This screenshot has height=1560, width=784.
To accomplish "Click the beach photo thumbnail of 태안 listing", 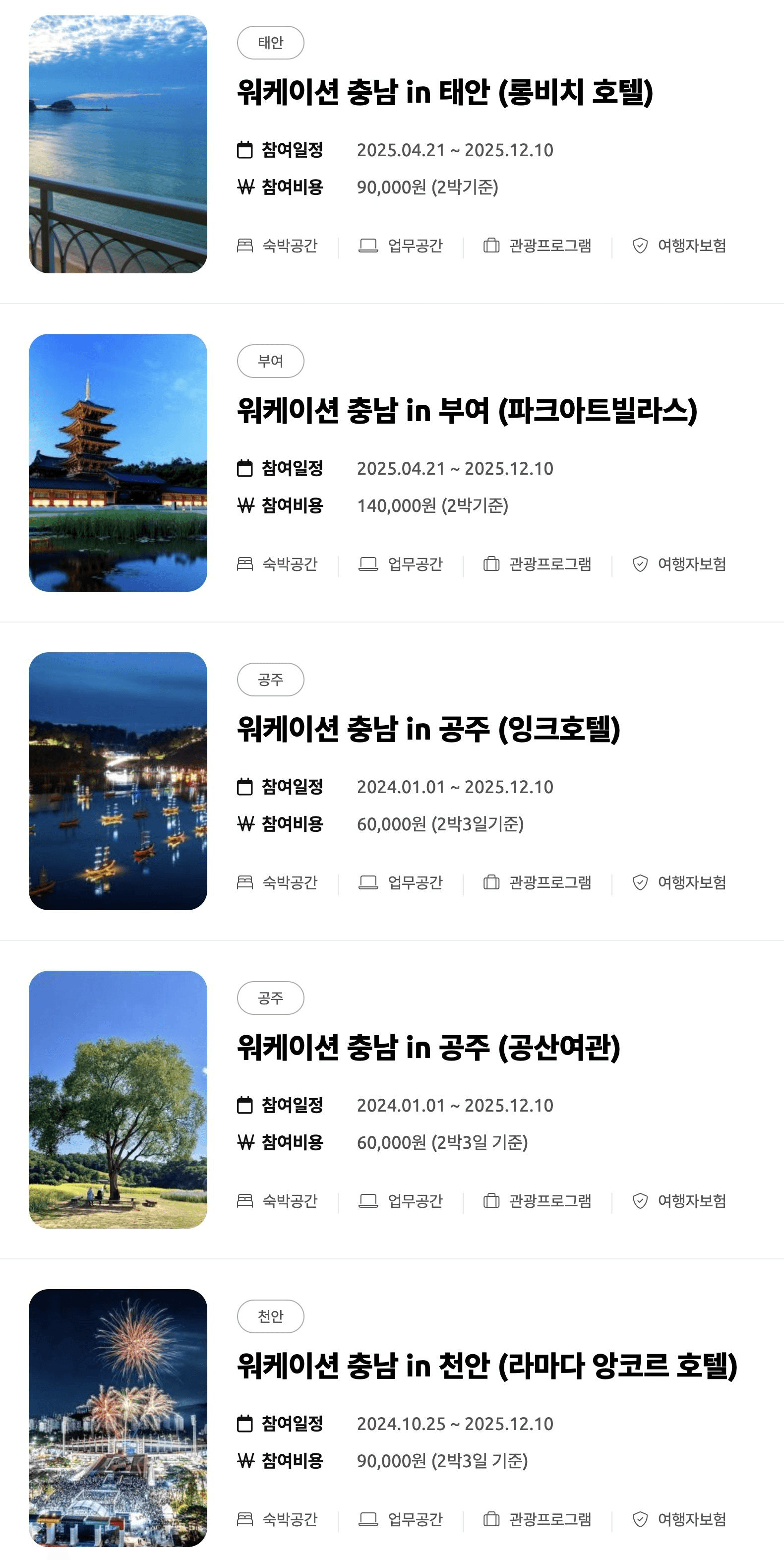I will tap(119, 144).
